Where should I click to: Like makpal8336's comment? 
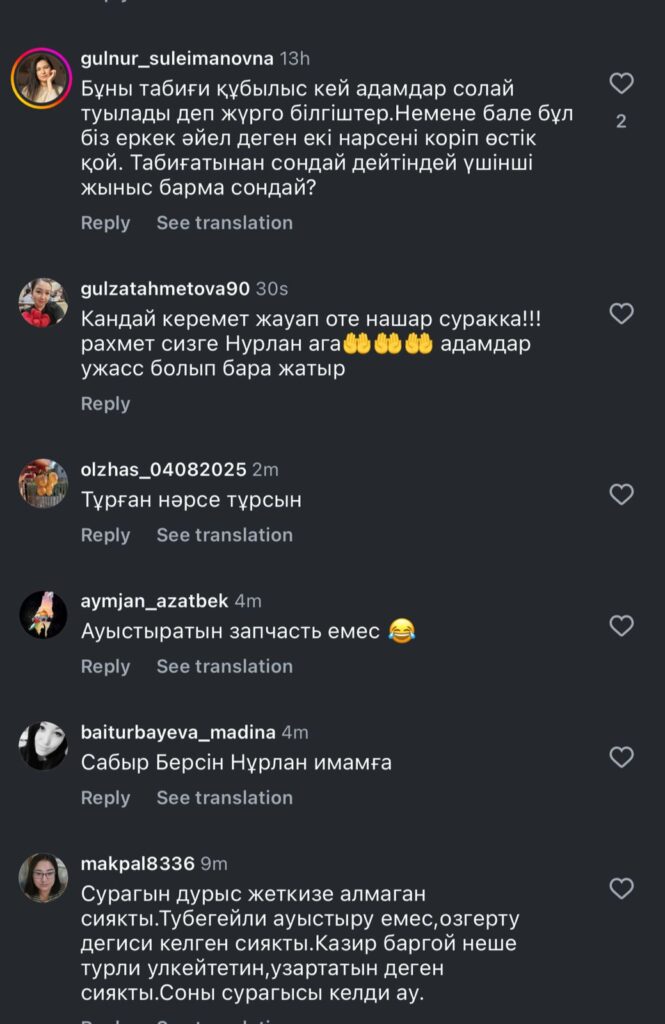[621, 888]
